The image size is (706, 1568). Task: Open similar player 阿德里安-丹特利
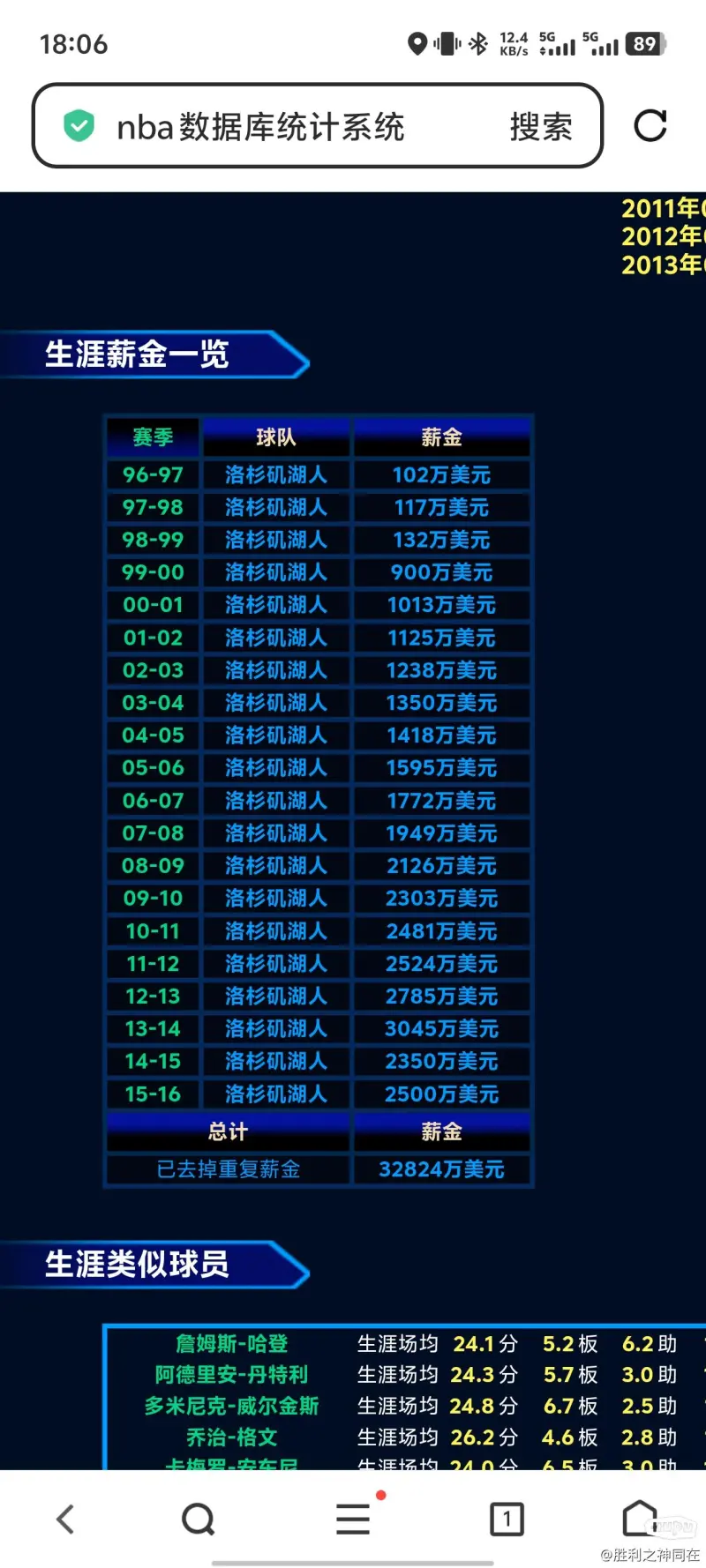[232, 1374]
